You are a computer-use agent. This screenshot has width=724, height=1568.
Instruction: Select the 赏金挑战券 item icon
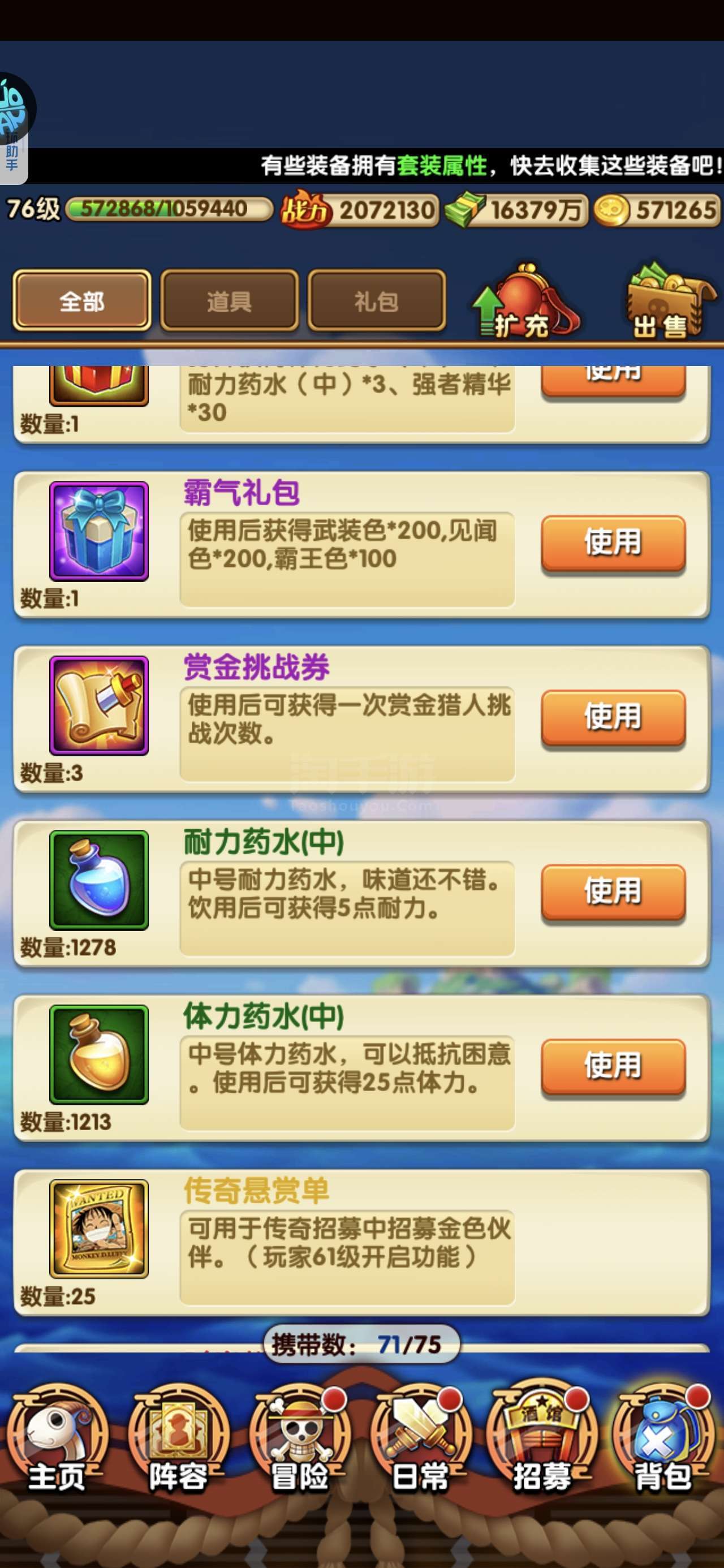click(x=98, y=705)
